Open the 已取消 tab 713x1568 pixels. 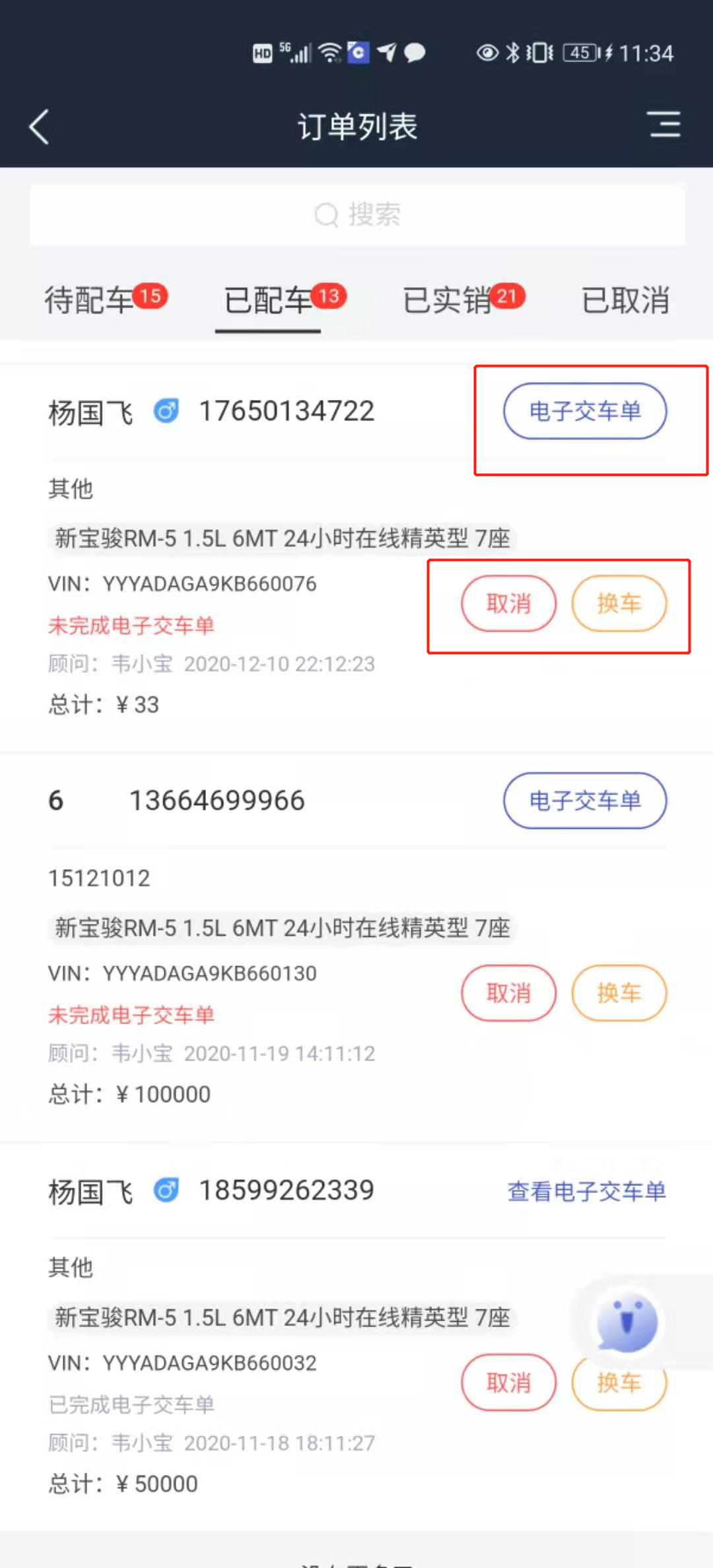tap(625, 300)
